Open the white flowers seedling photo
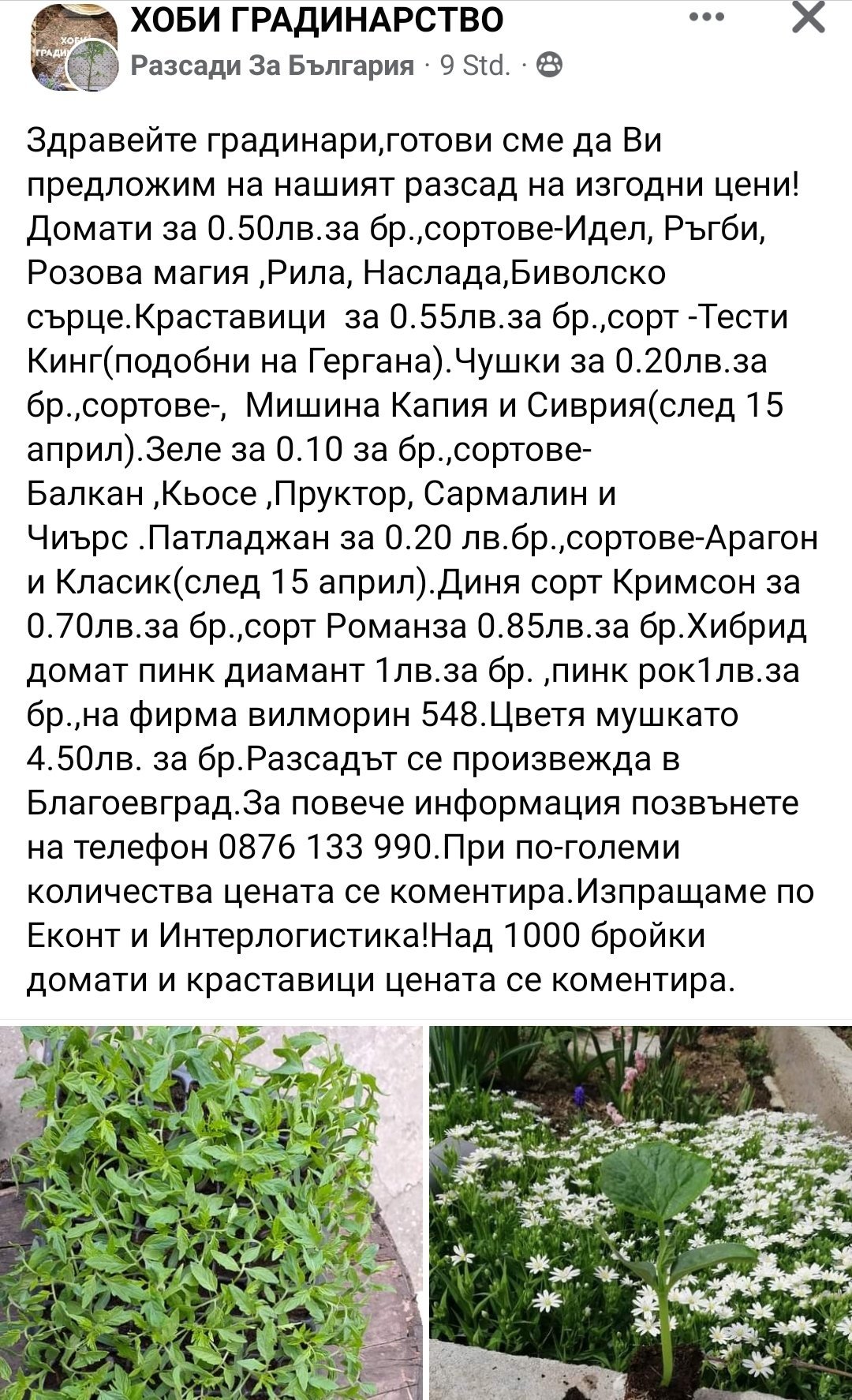852x1400 pixels. click(640, 1211)
